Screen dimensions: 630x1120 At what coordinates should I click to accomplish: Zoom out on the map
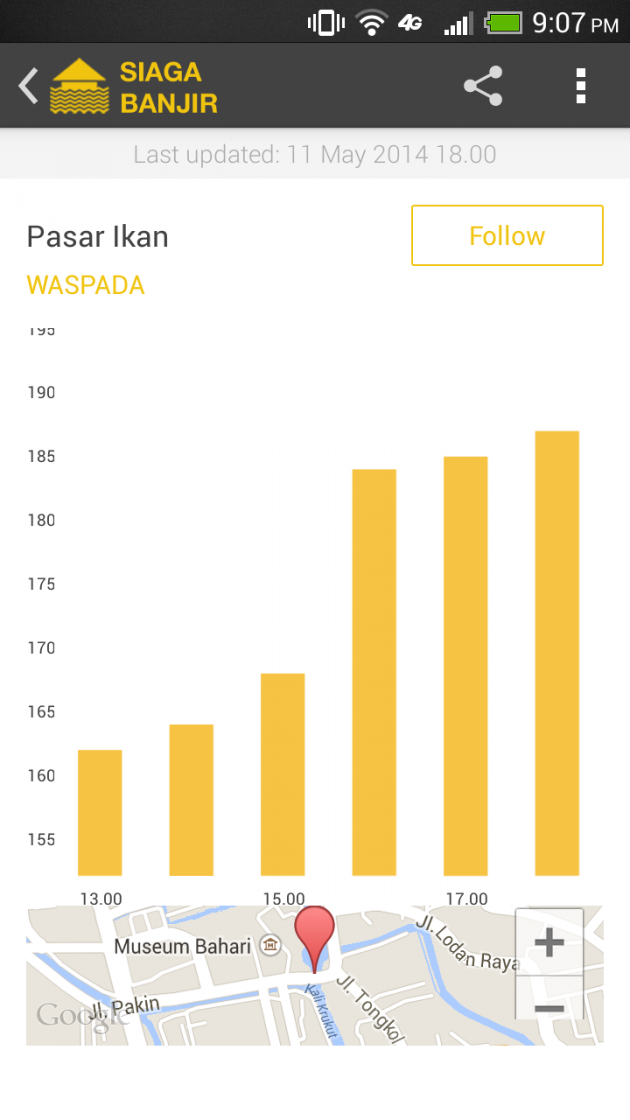click(549, 1007)
